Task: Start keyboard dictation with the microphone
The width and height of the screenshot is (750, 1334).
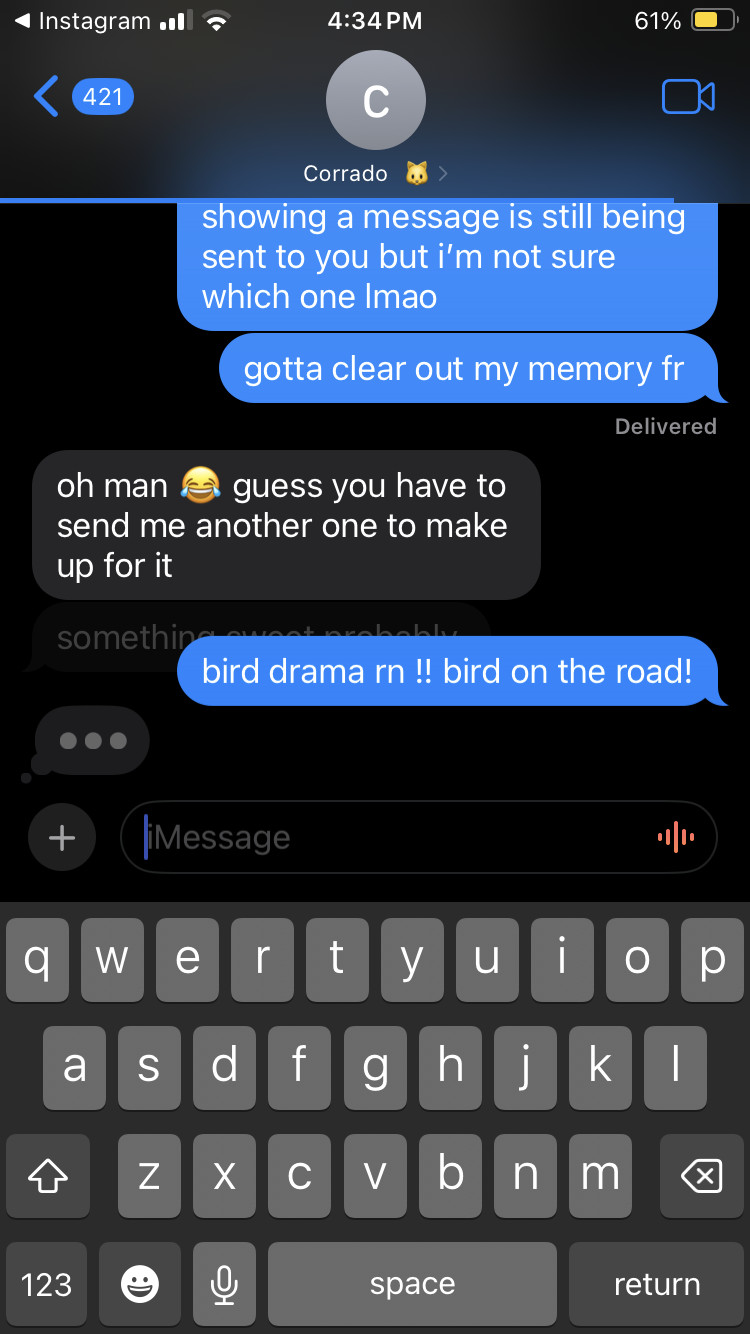Action: (224, 1284)
